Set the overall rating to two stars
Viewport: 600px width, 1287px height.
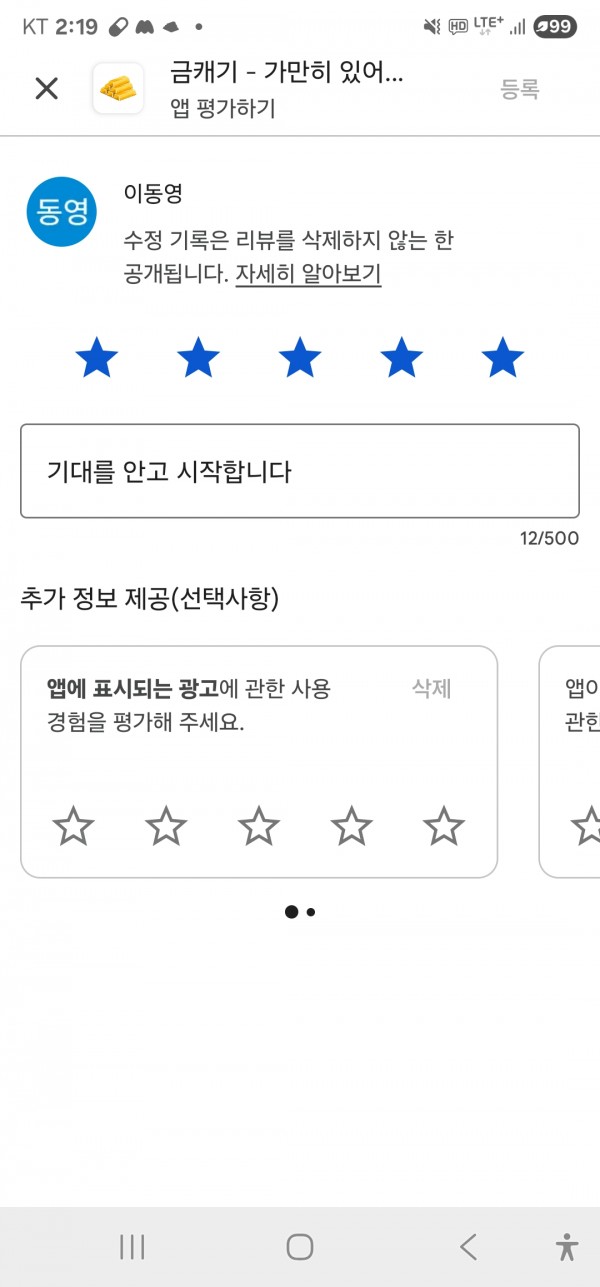(x=198, y=358)
